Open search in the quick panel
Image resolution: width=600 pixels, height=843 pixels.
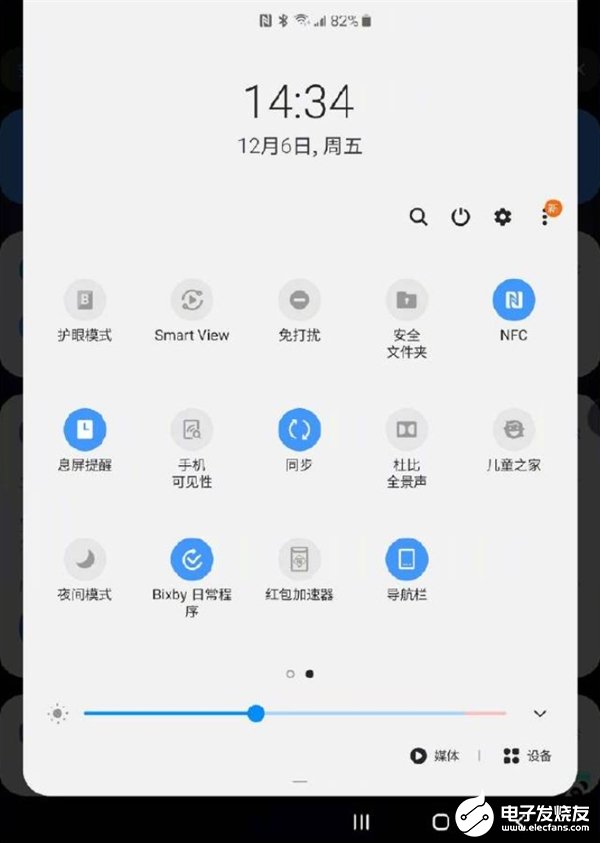418,217
